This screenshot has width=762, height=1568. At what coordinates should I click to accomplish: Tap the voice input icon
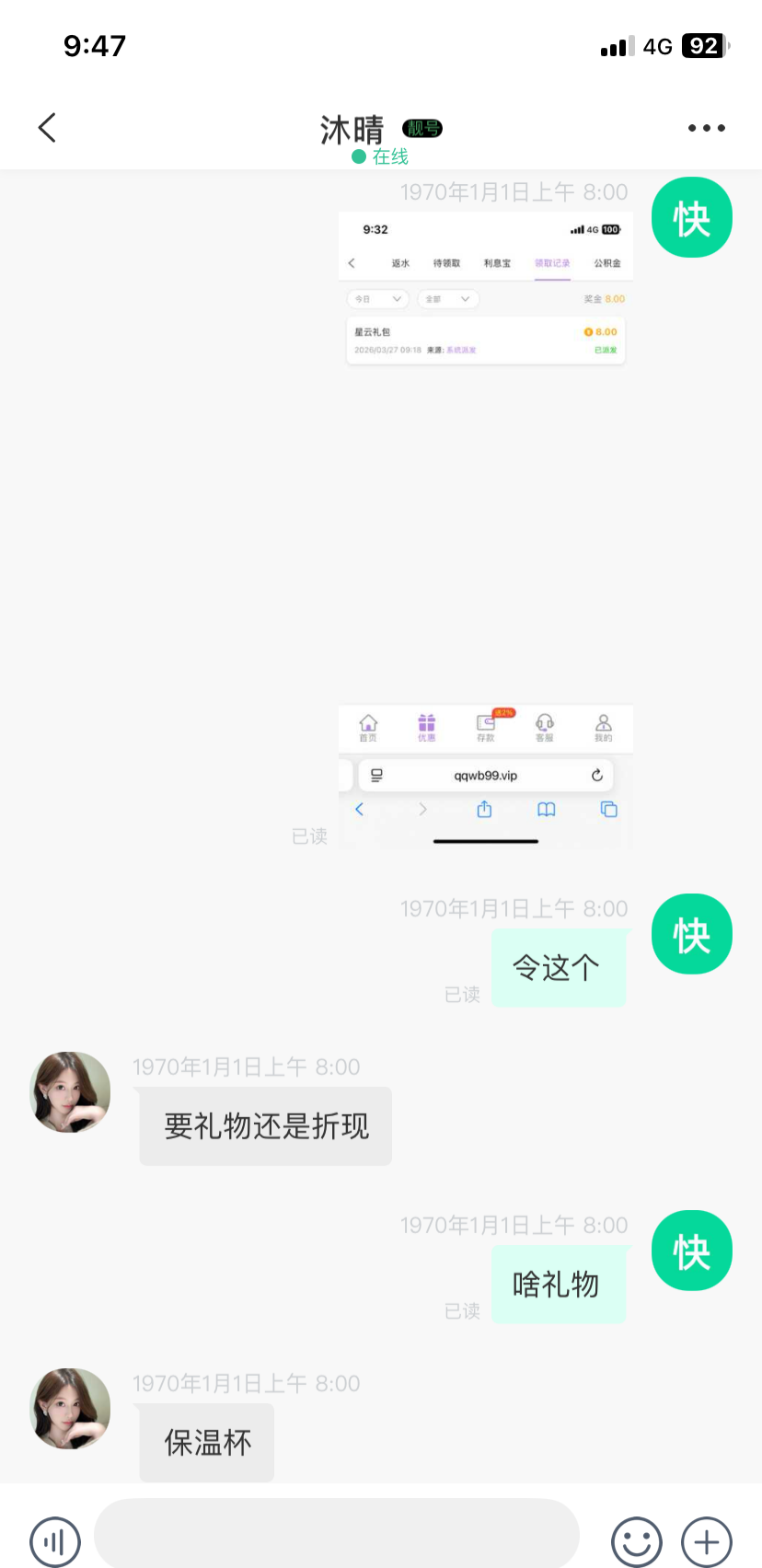pyautogui.click(x=55, y=1541)
